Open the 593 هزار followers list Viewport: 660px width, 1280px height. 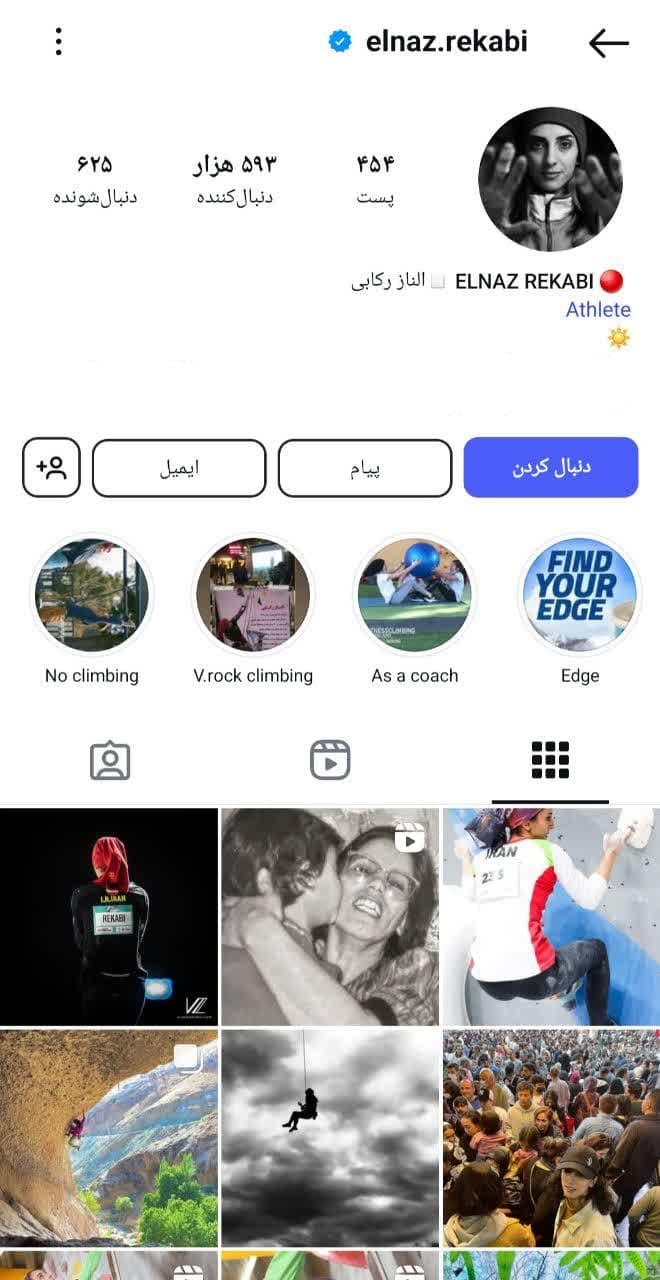click(x=234, y=179)
